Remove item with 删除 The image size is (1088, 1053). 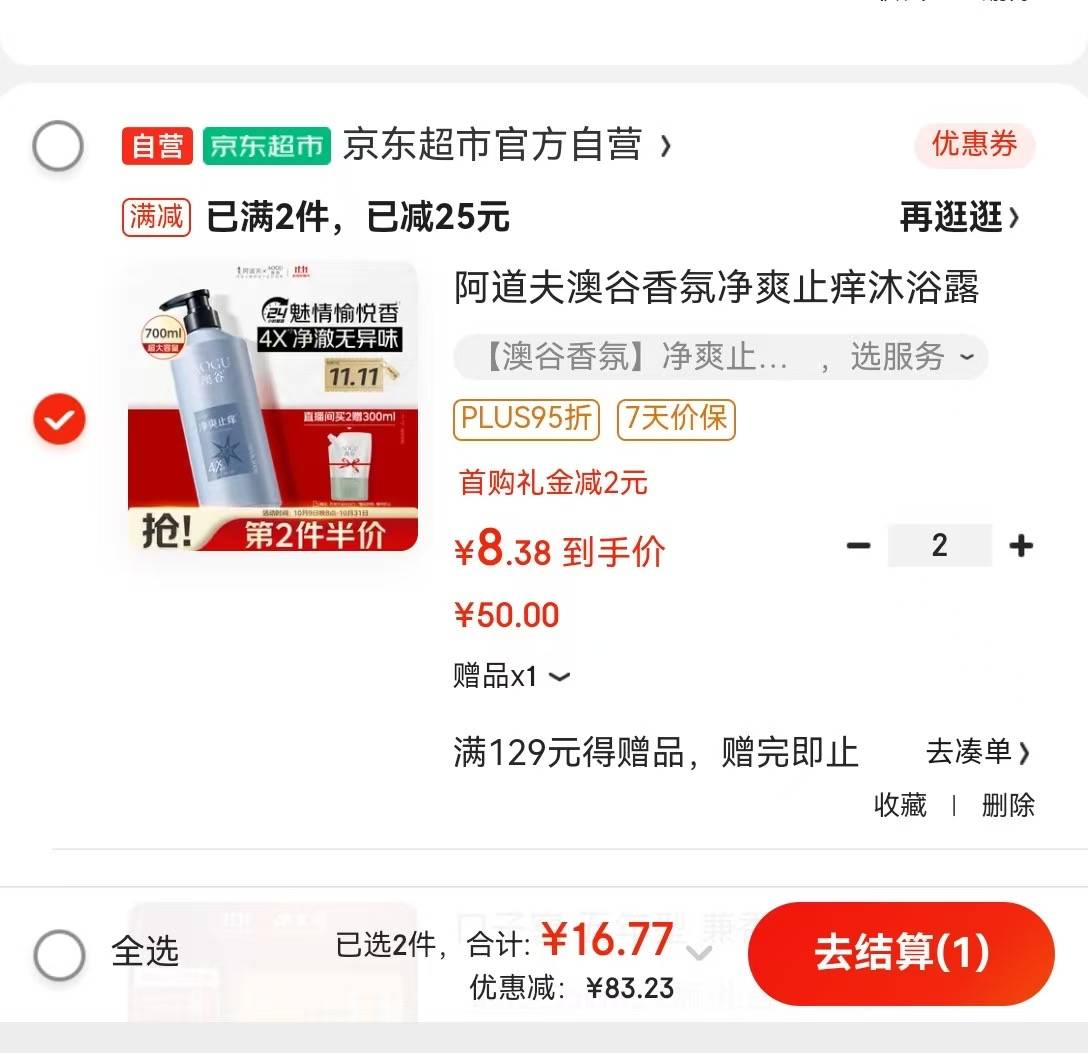pos(1008,805)
